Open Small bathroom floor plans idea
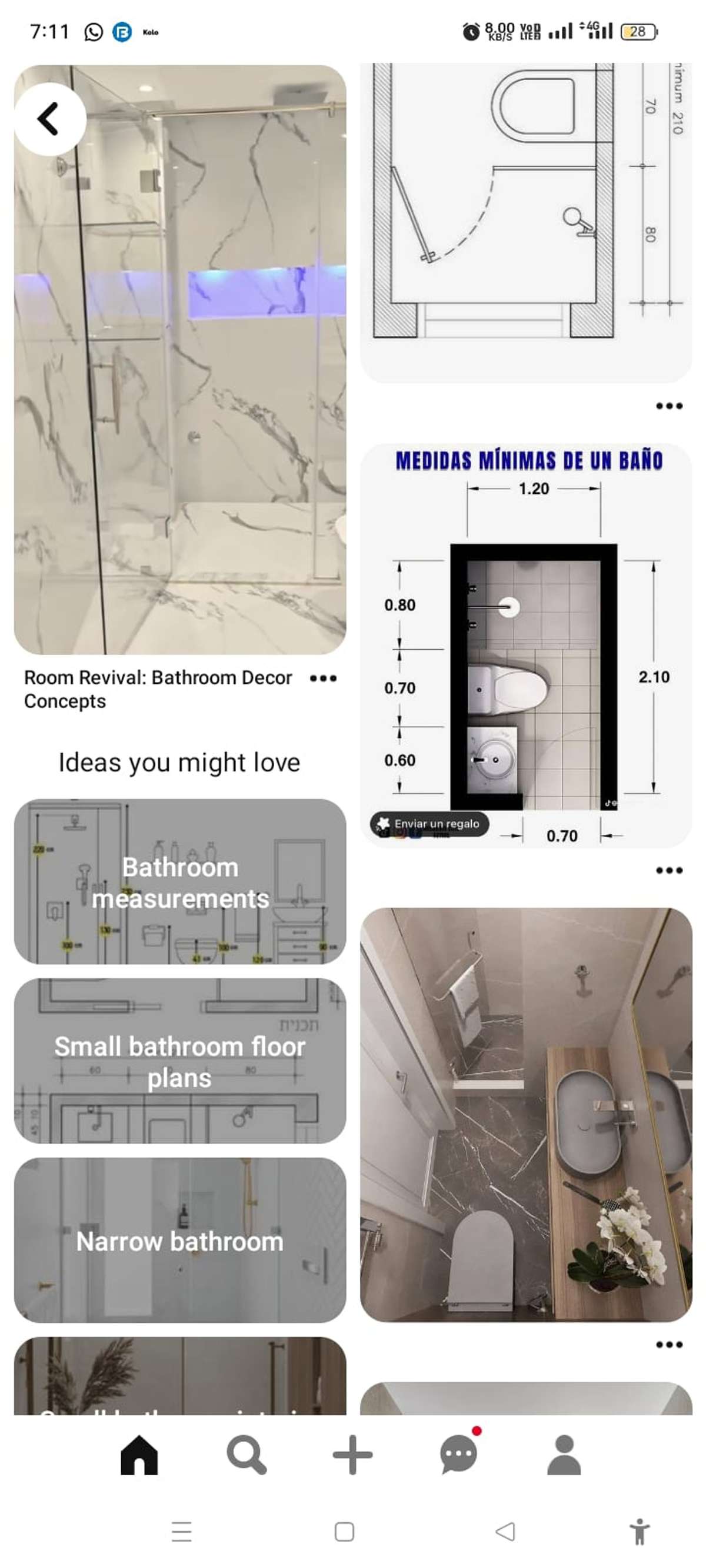 179,1061
